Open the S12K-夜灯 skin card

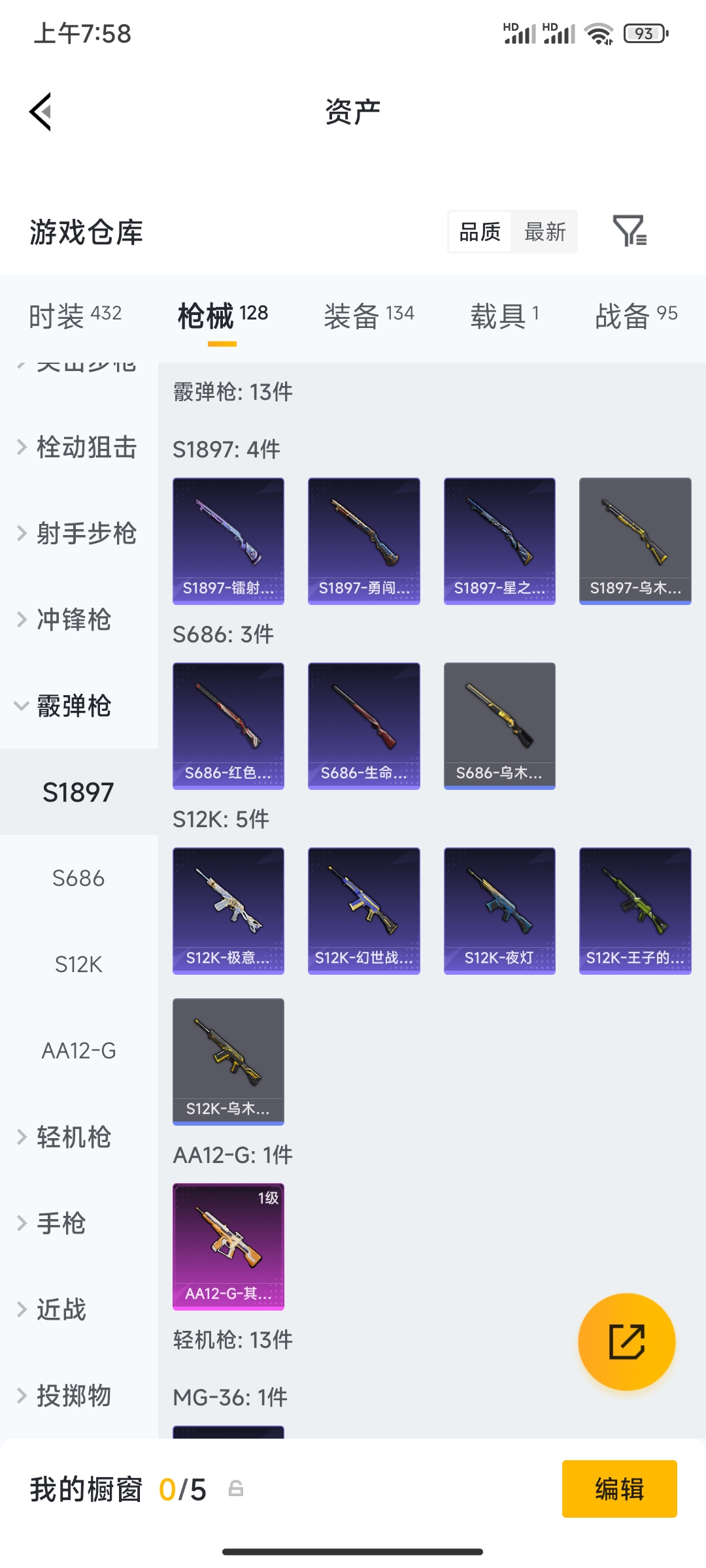click(x=499, y=911)
